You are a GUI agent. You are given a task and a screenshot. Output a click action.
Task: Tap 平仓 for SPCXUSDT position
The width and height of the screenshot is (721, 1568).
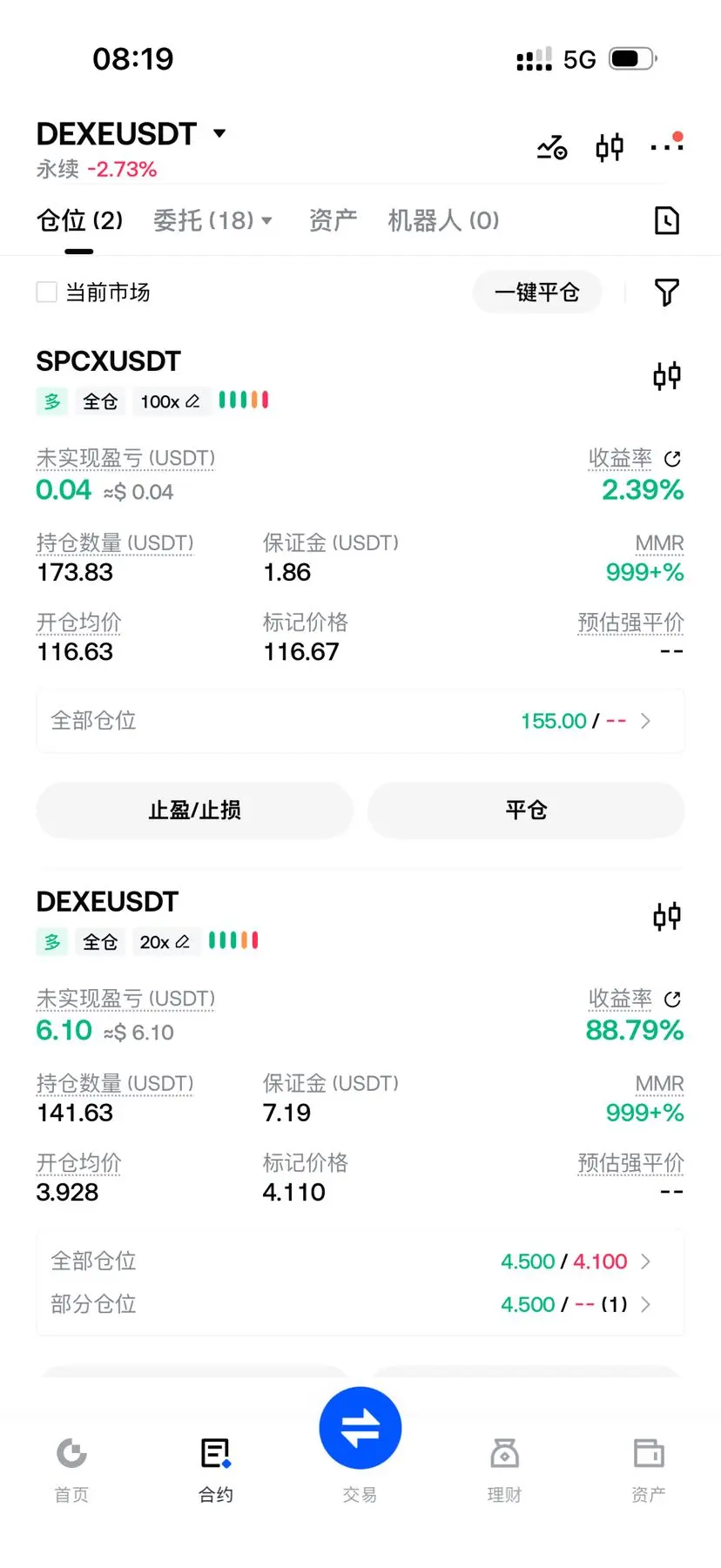(x=526, y=810)
